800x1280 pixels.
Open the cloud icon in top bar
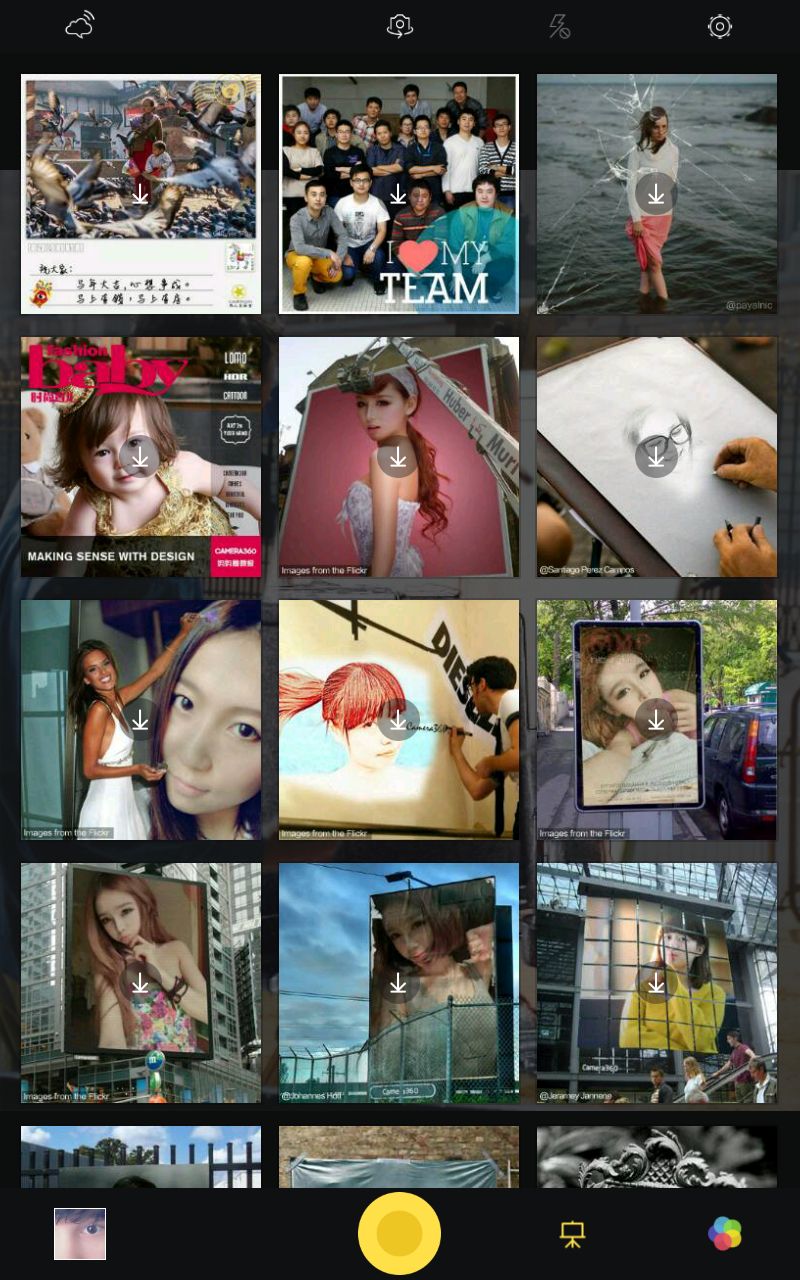click(80, 26)
